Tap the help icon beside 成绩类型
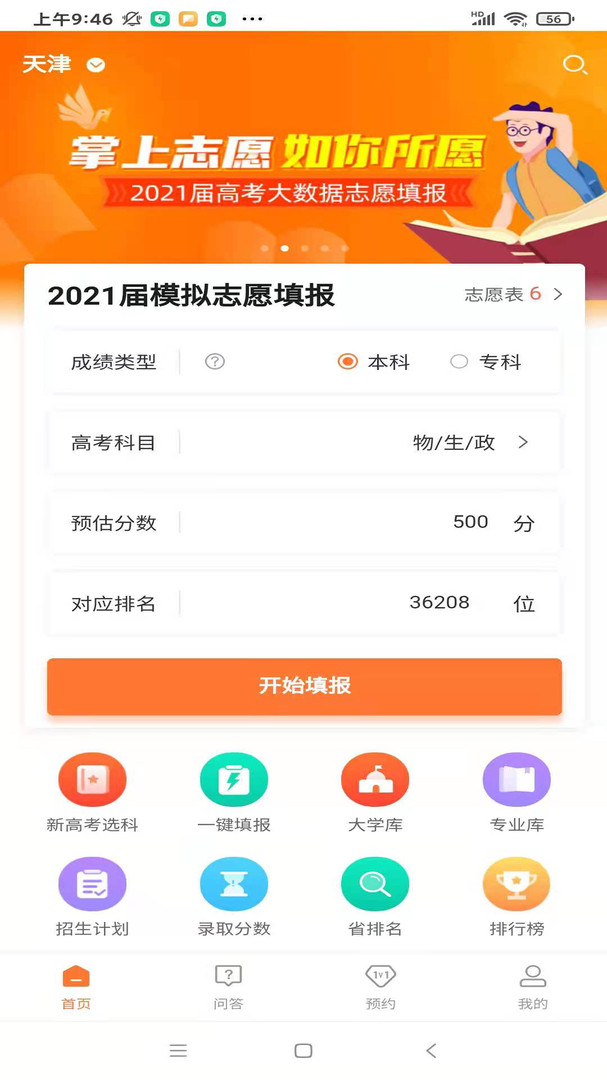607x1080 pixels. pyautogui.click(x=215, y=362)
